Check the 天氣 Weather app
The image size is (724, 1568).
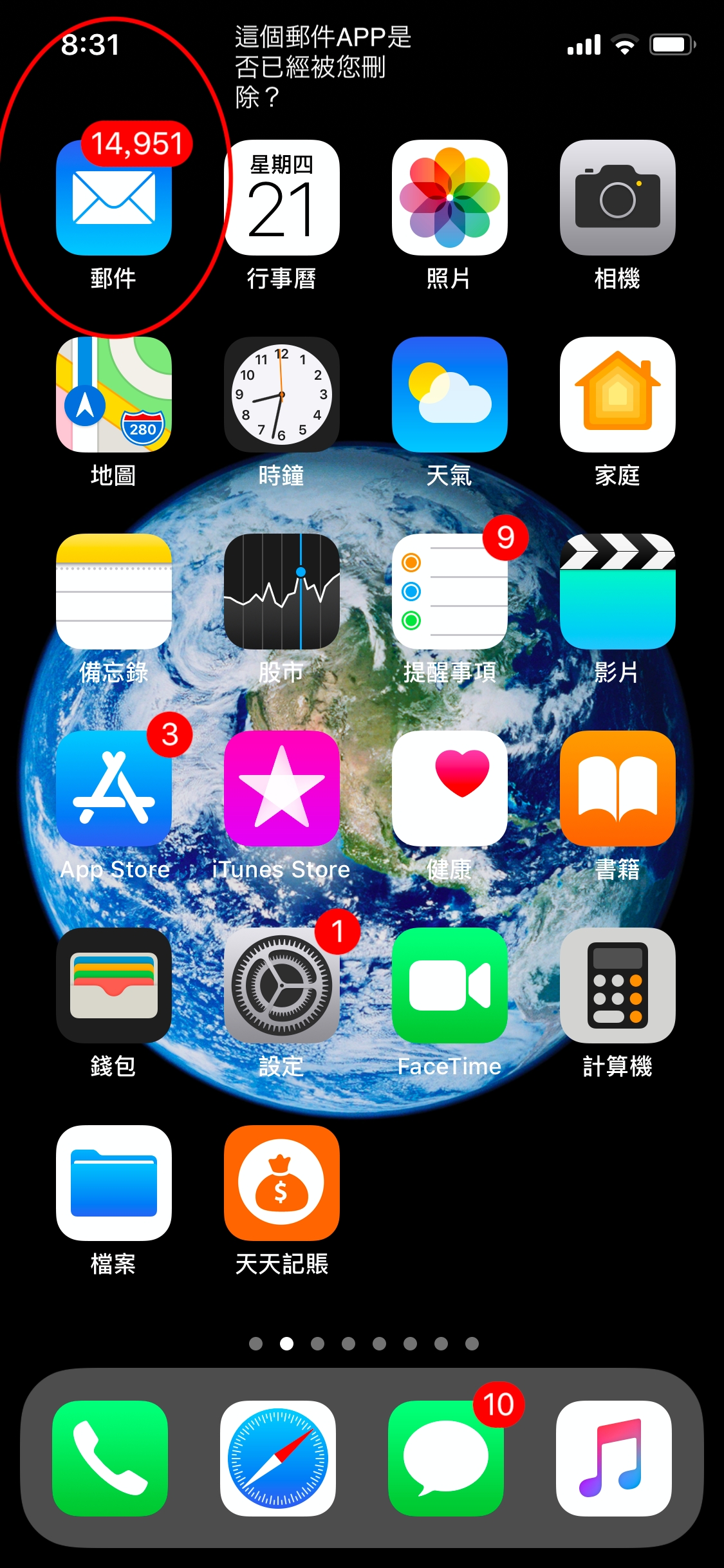(450, 395)
